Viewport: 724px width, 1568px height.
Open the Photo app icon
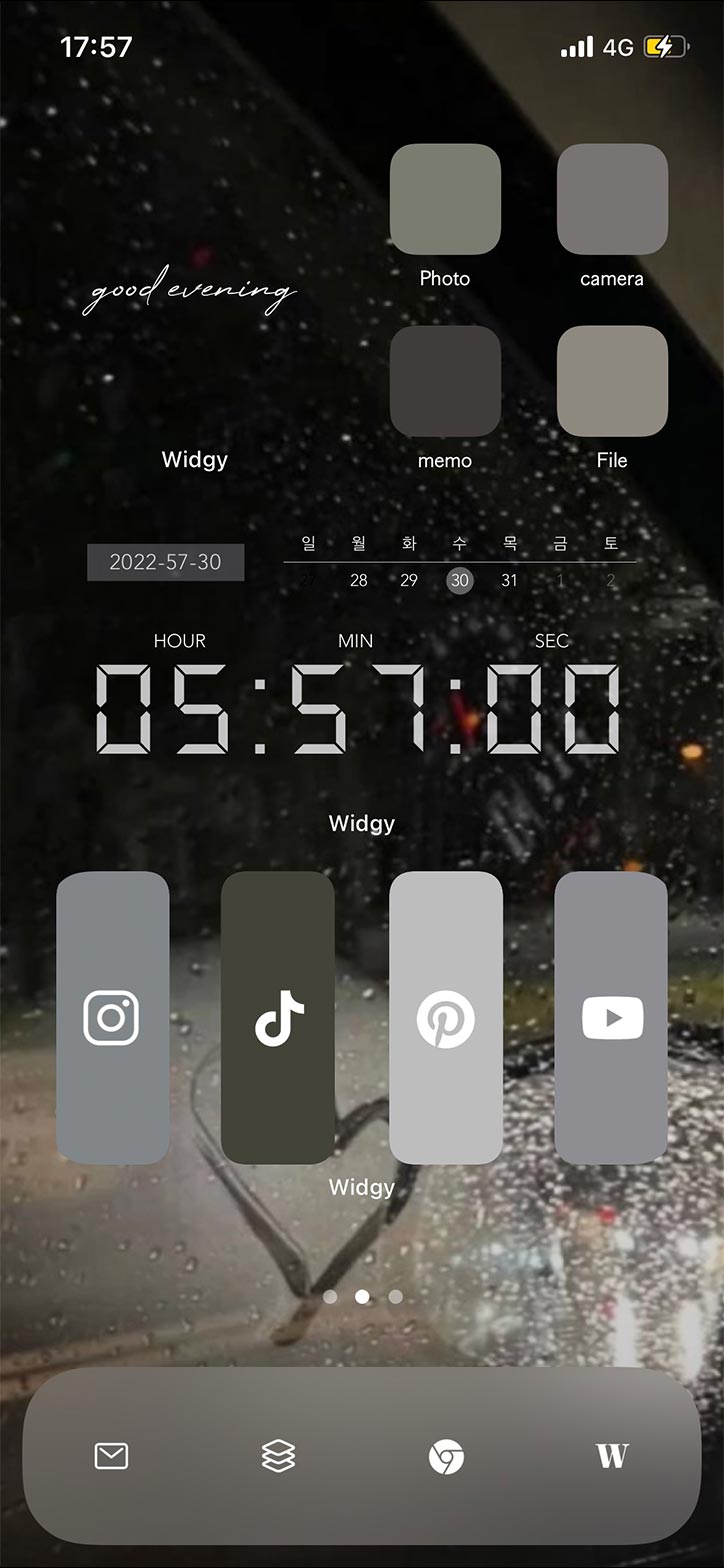(x=445, y=199)
